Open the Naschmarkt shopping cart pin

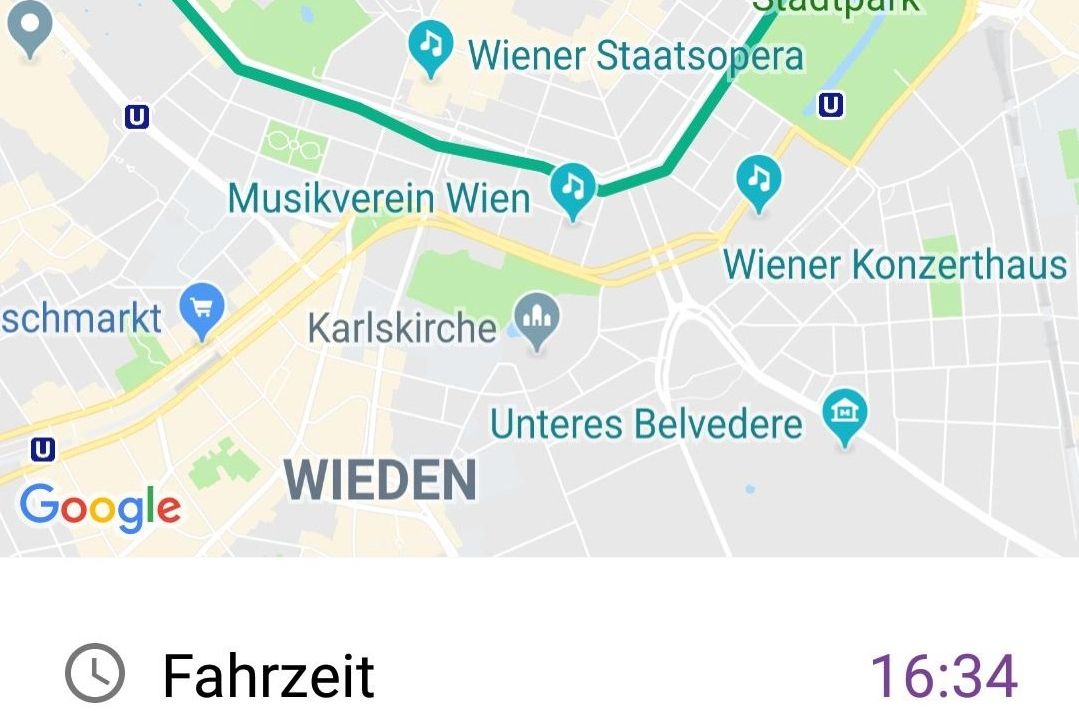202,308
